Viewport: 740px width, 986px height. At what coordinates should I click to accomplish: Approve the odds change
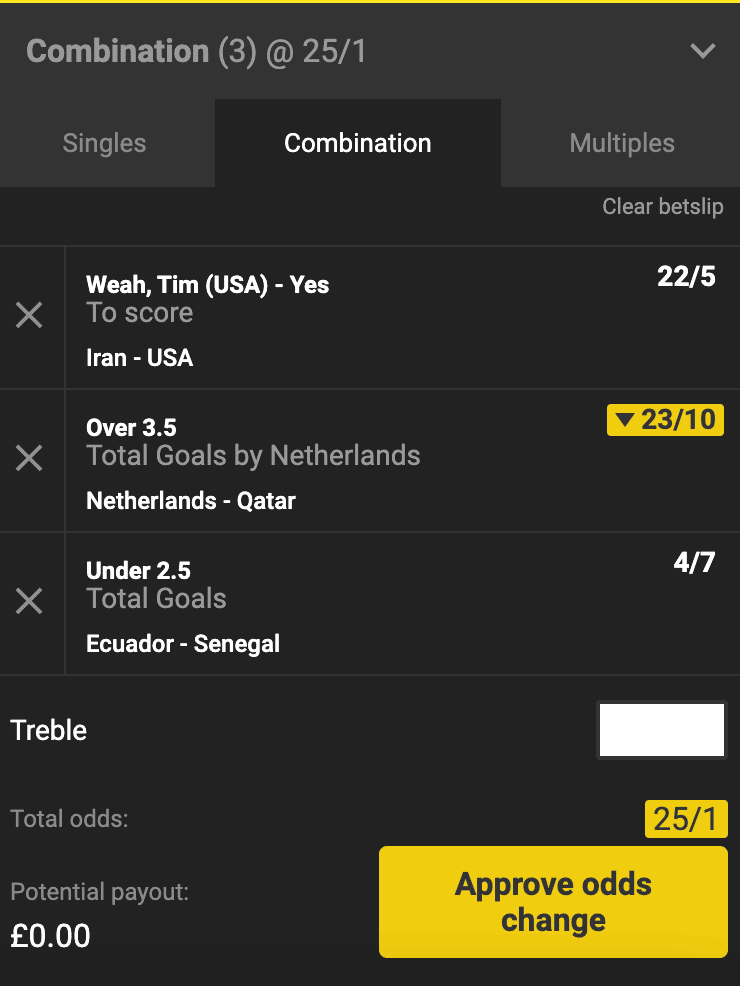click(x=553, y=902)
